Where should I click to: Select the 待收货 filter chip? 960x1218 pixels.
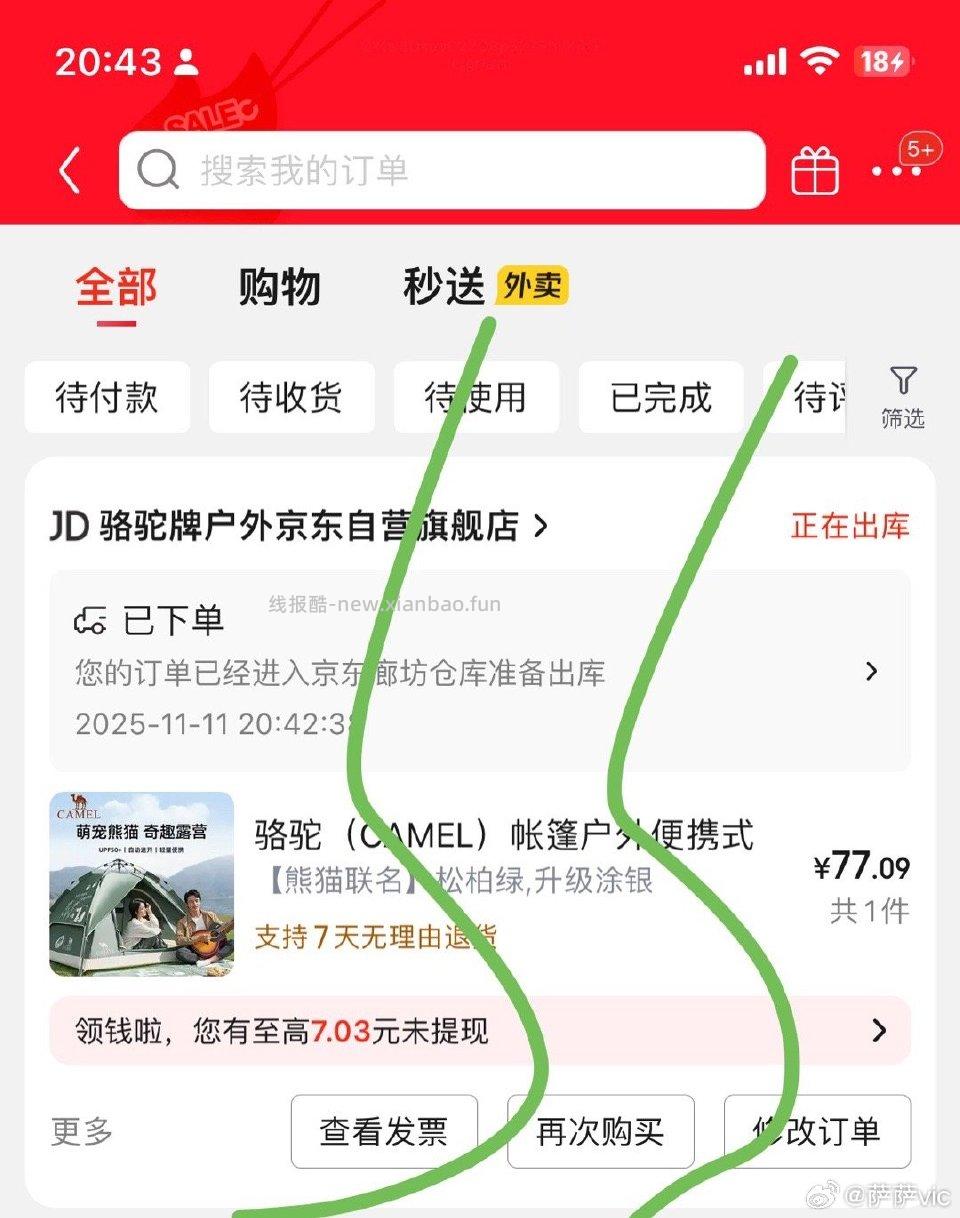point(291,397)
